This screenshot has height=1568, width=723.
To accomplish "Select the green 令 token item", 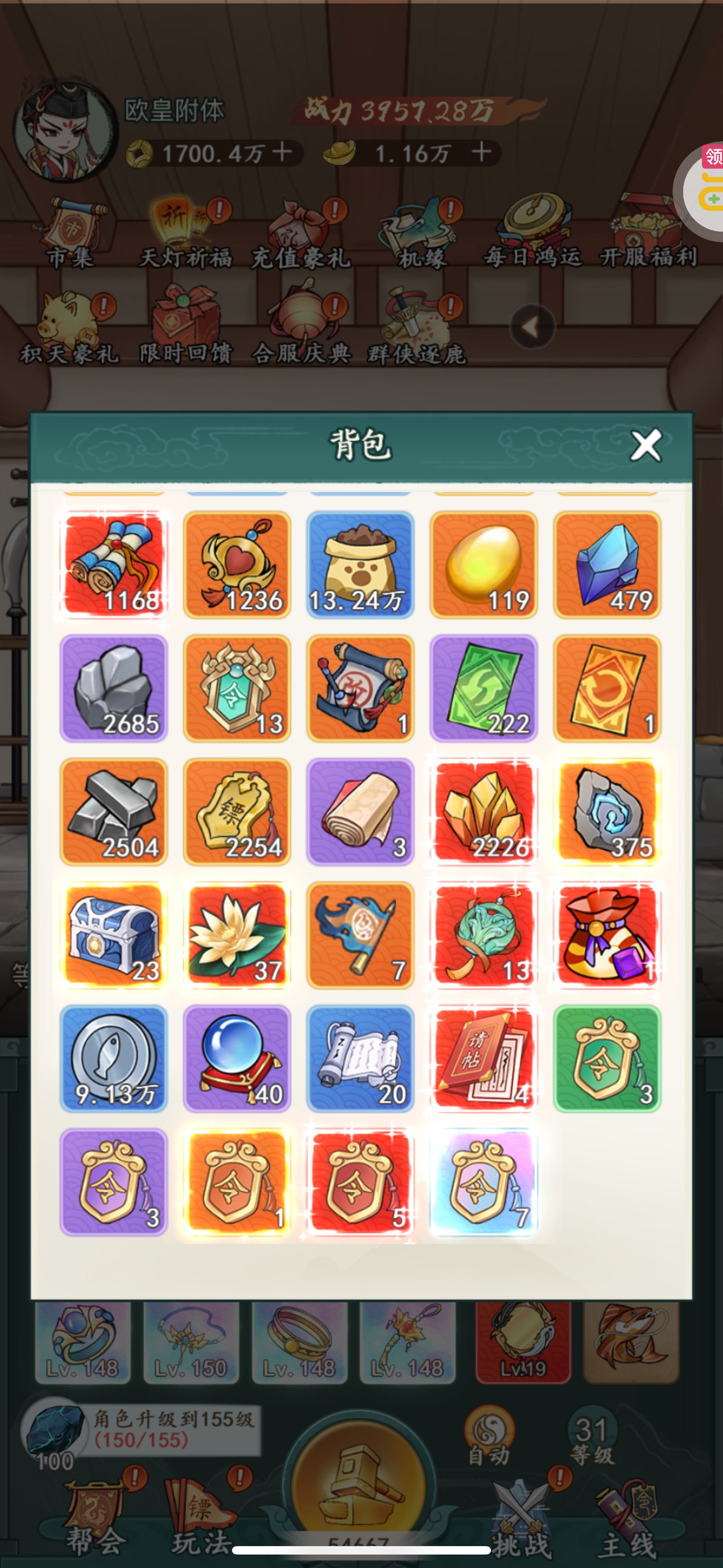I will pyautogui.click(x=608, y=1059).
